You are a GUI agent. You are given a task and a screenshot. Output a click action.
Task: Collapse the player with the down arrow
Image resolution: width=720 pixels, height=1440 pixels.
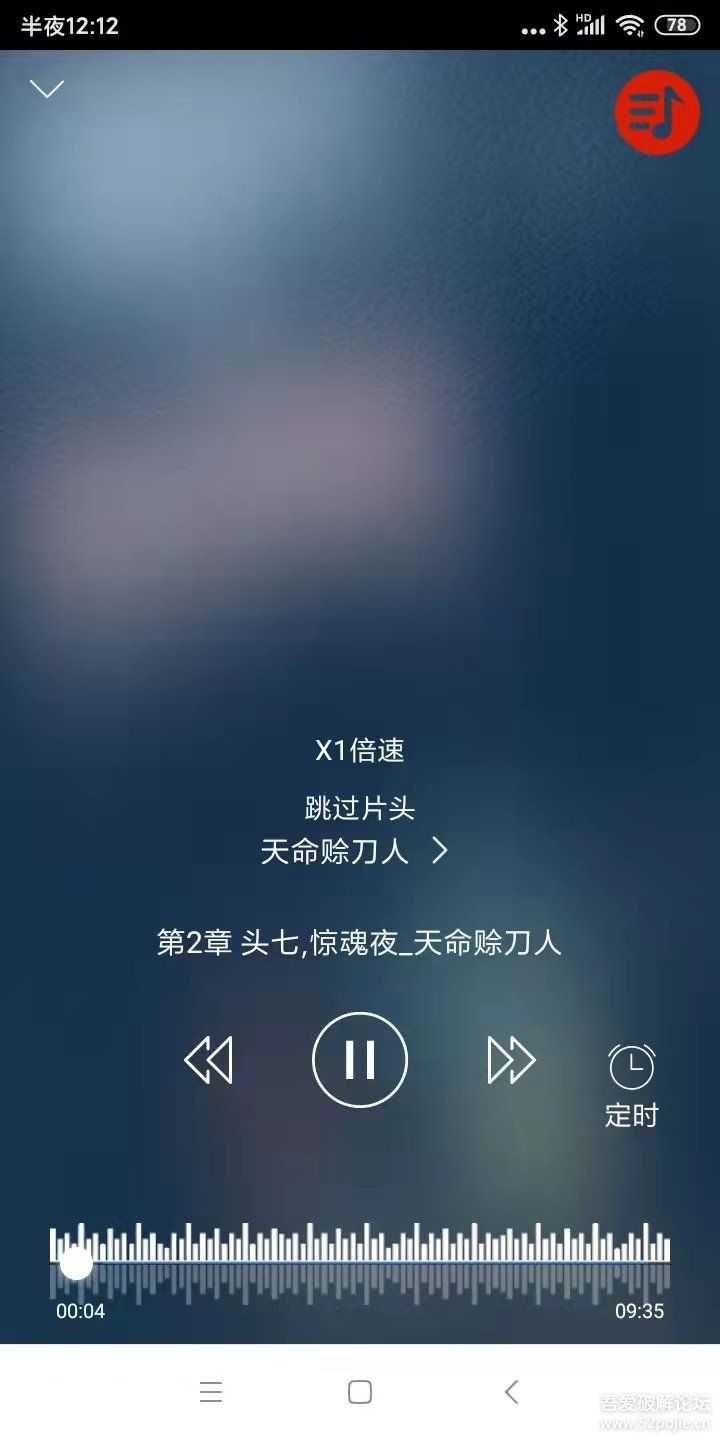[x=45, y=89]
